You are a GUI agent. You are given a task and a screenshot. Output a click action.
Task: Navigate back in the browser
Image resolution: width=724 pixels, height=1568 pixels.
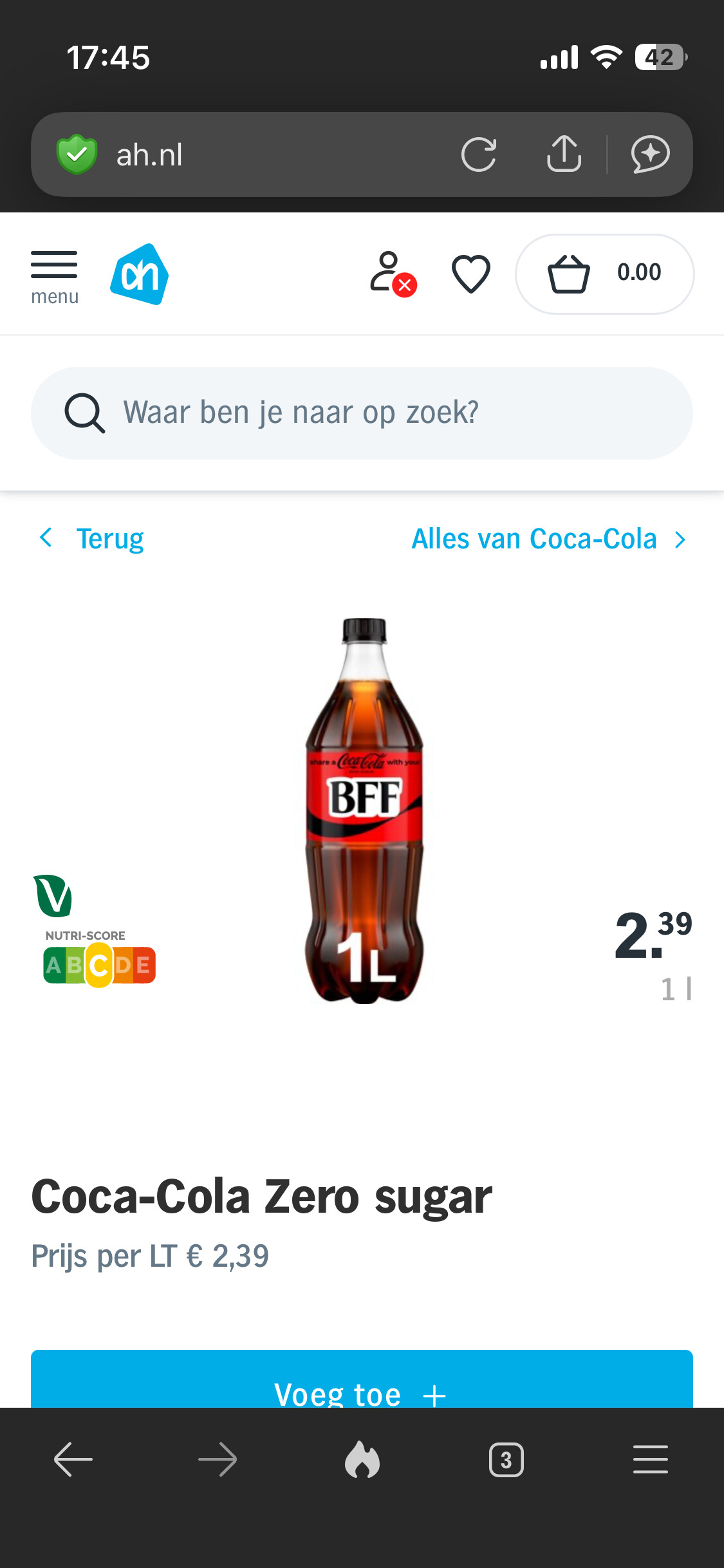[x=73, y=1459]
